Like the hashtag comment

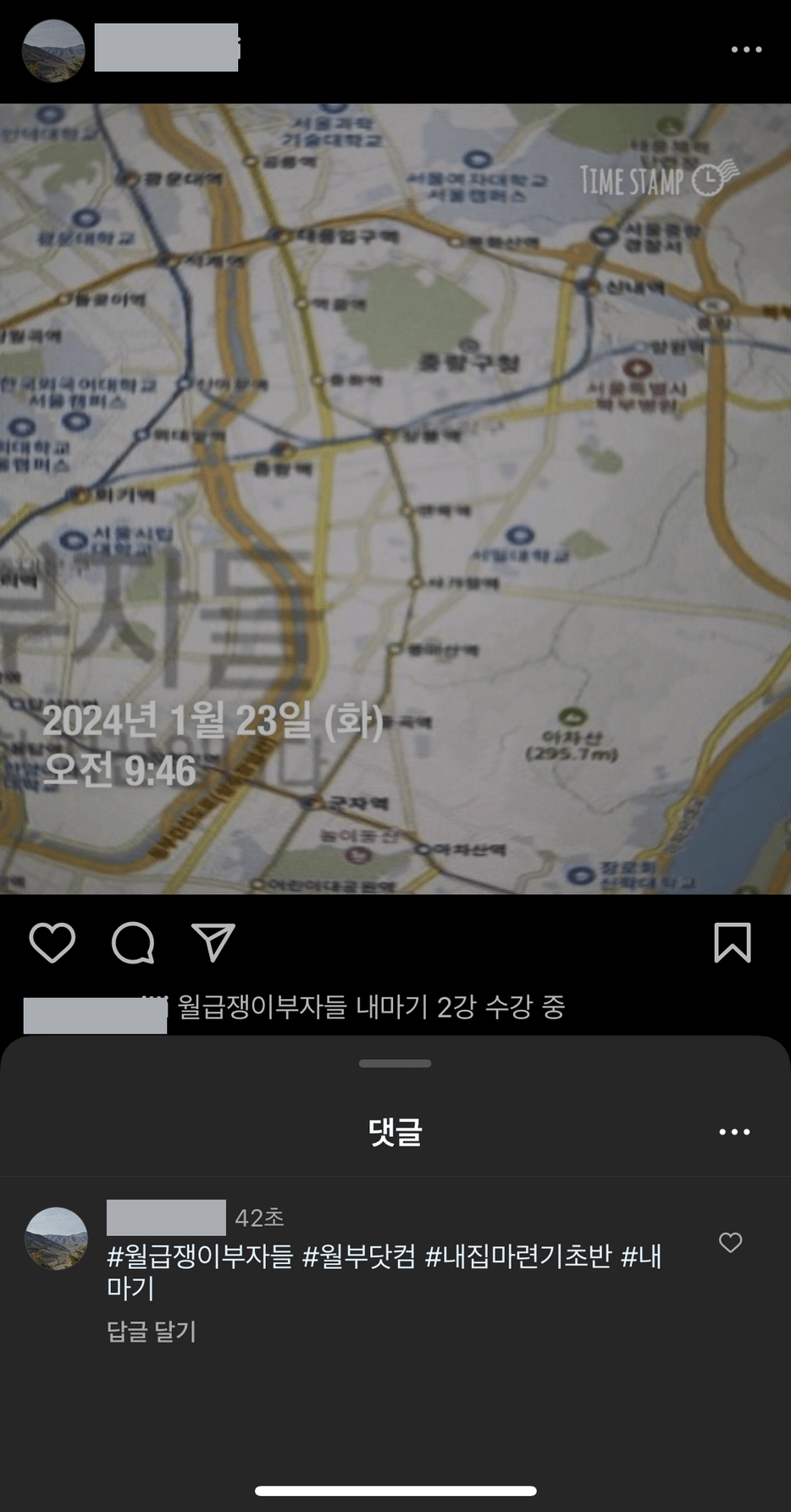pyautogui.click(x=730, y=1242)
